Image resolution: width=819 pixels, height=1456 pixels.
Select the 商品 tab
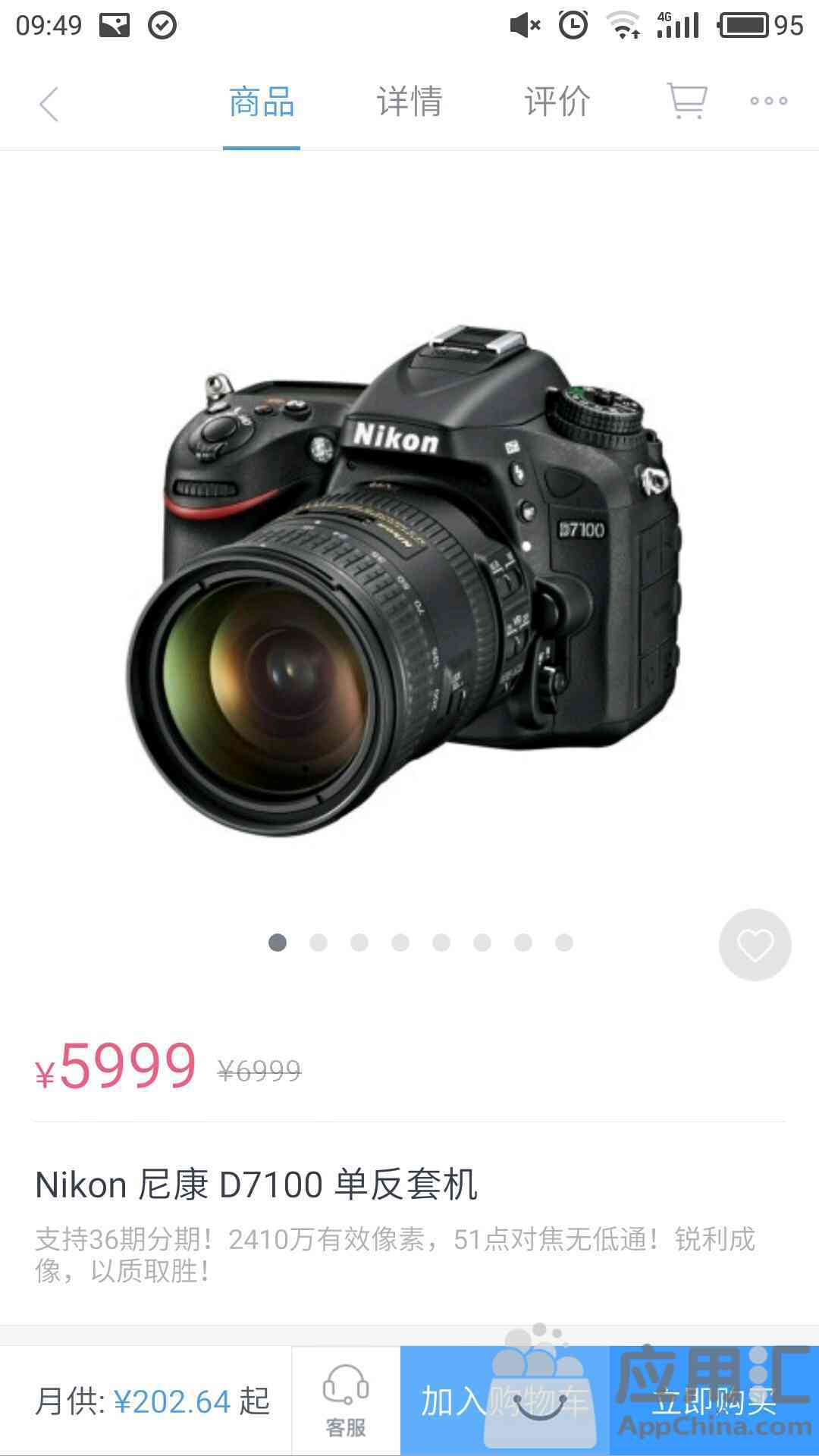click(262, 102)
